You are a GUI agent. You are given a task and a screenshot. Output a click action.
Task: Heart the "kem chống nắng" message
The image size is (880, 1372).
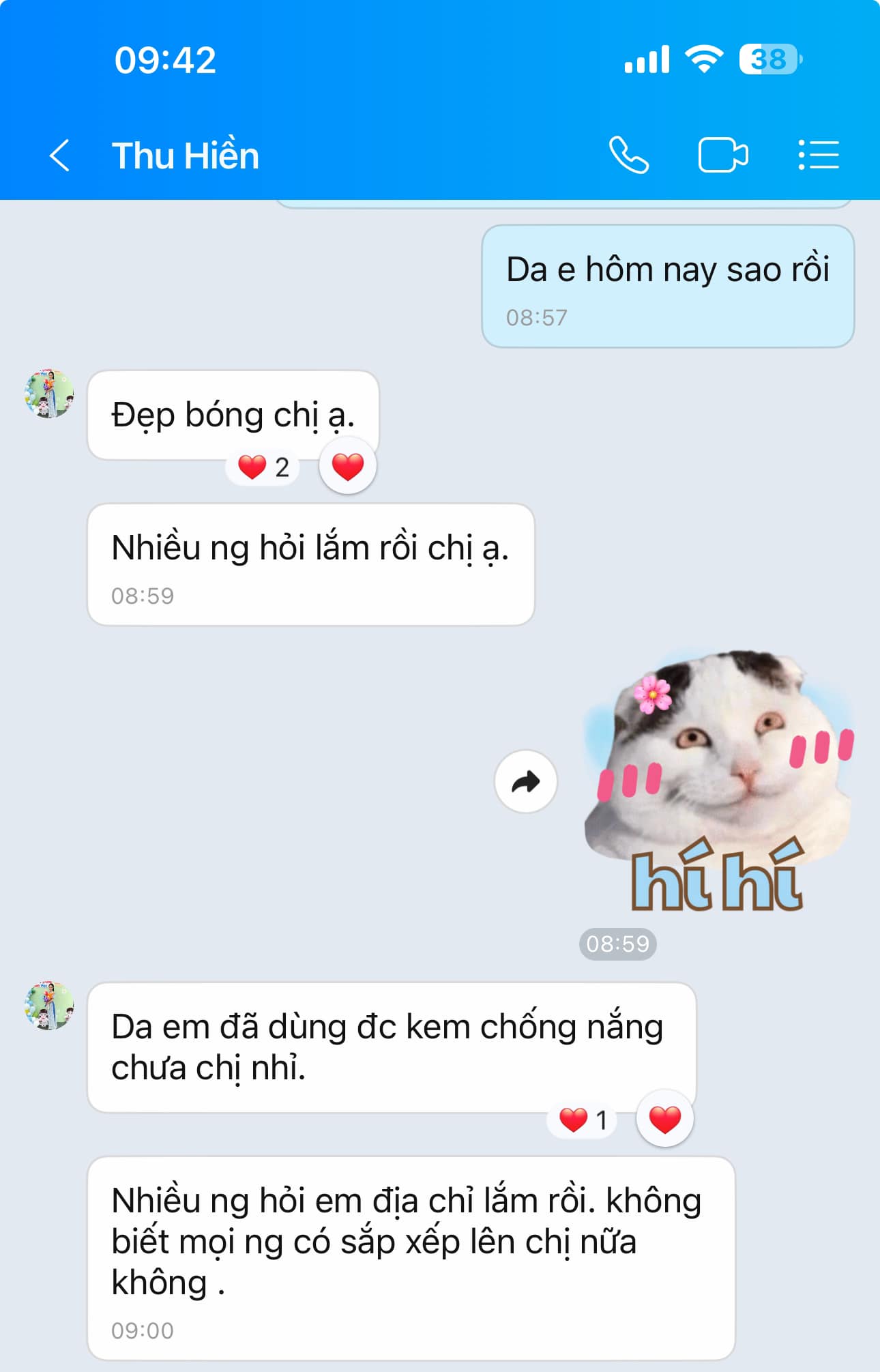[664, 1119]
